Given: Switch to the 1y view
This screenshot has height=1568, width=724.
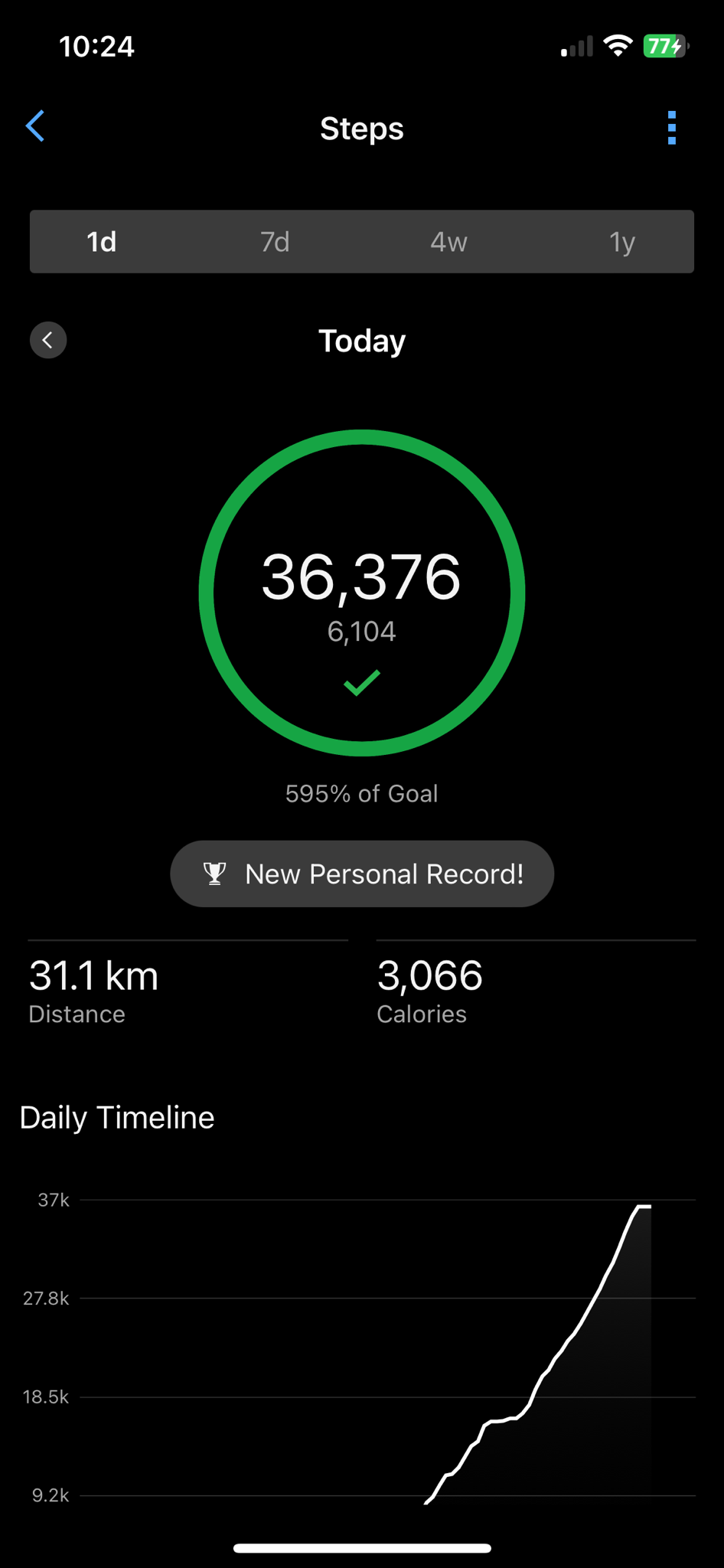Looking at the screenshot, I should tap(622, 242).
